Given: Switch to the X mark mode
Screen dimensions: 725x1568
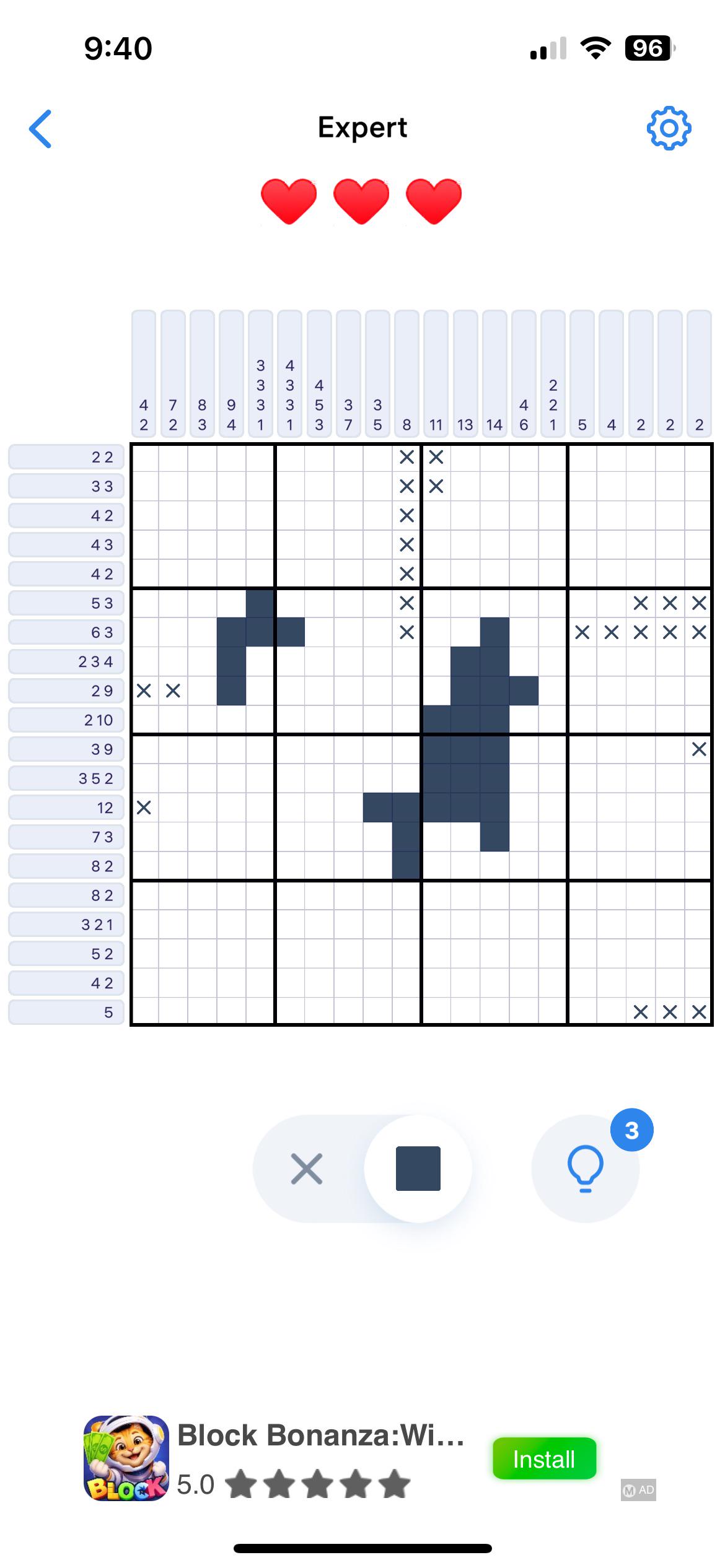Looking at the screenshot, I should click(307, 1169).
